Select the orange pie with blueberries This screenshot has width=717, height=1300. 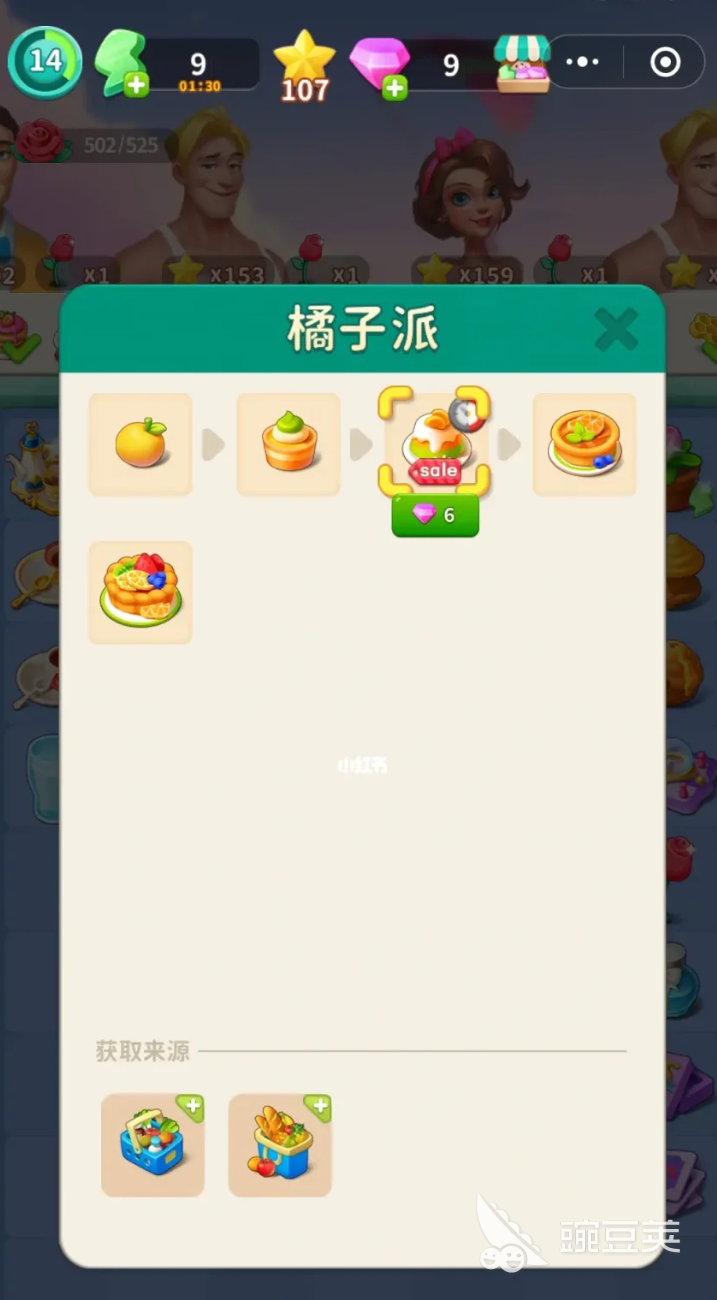[584, 445]
